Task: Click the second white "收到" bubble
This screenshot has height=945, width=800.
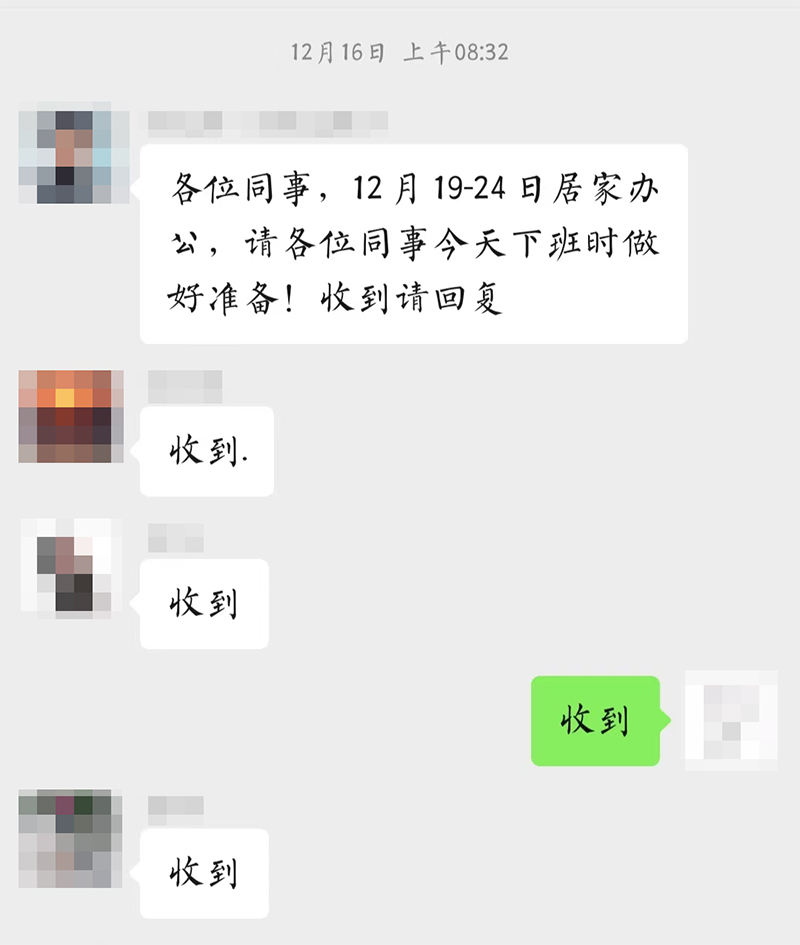Action: click(203, 603)
